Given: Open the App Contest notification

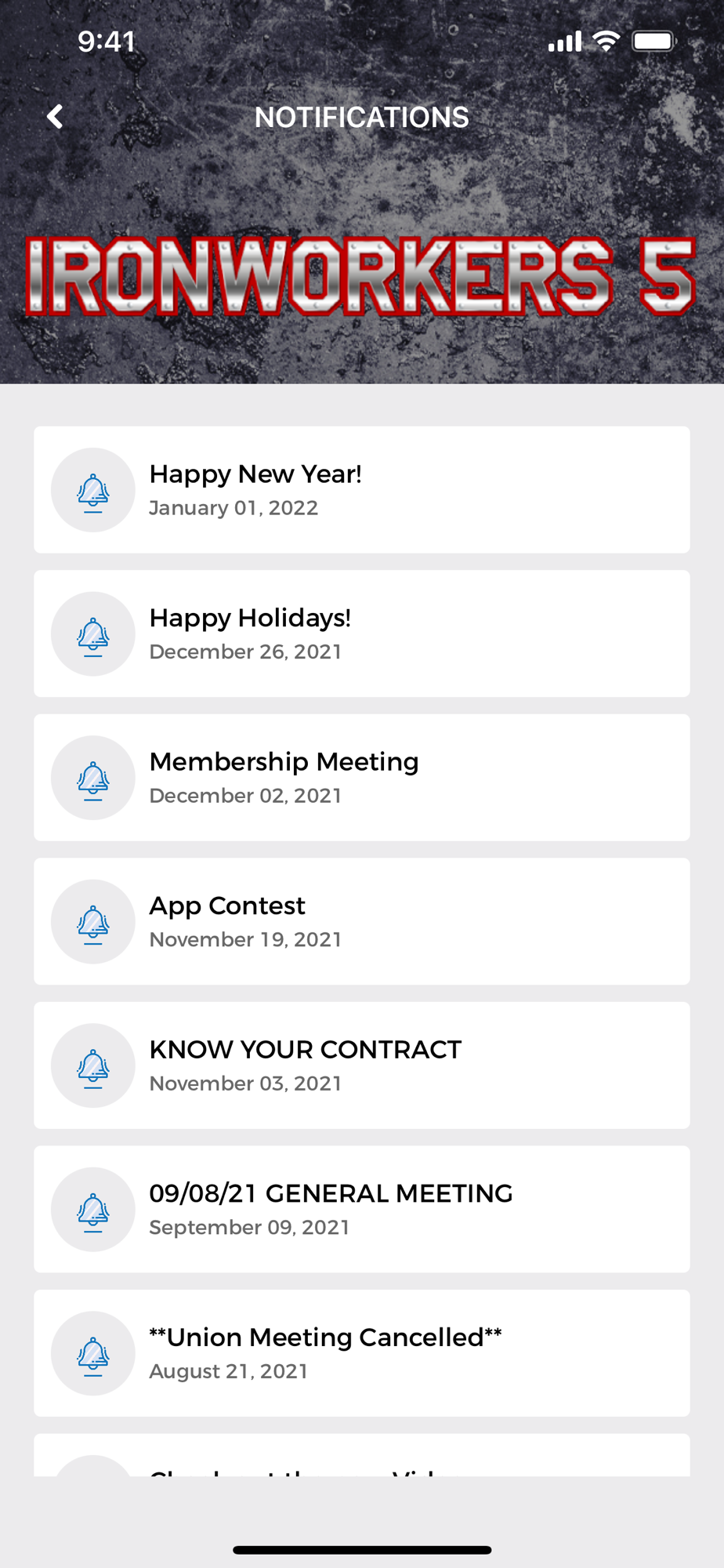Looking at the screenshot, I should pos(362,921).
